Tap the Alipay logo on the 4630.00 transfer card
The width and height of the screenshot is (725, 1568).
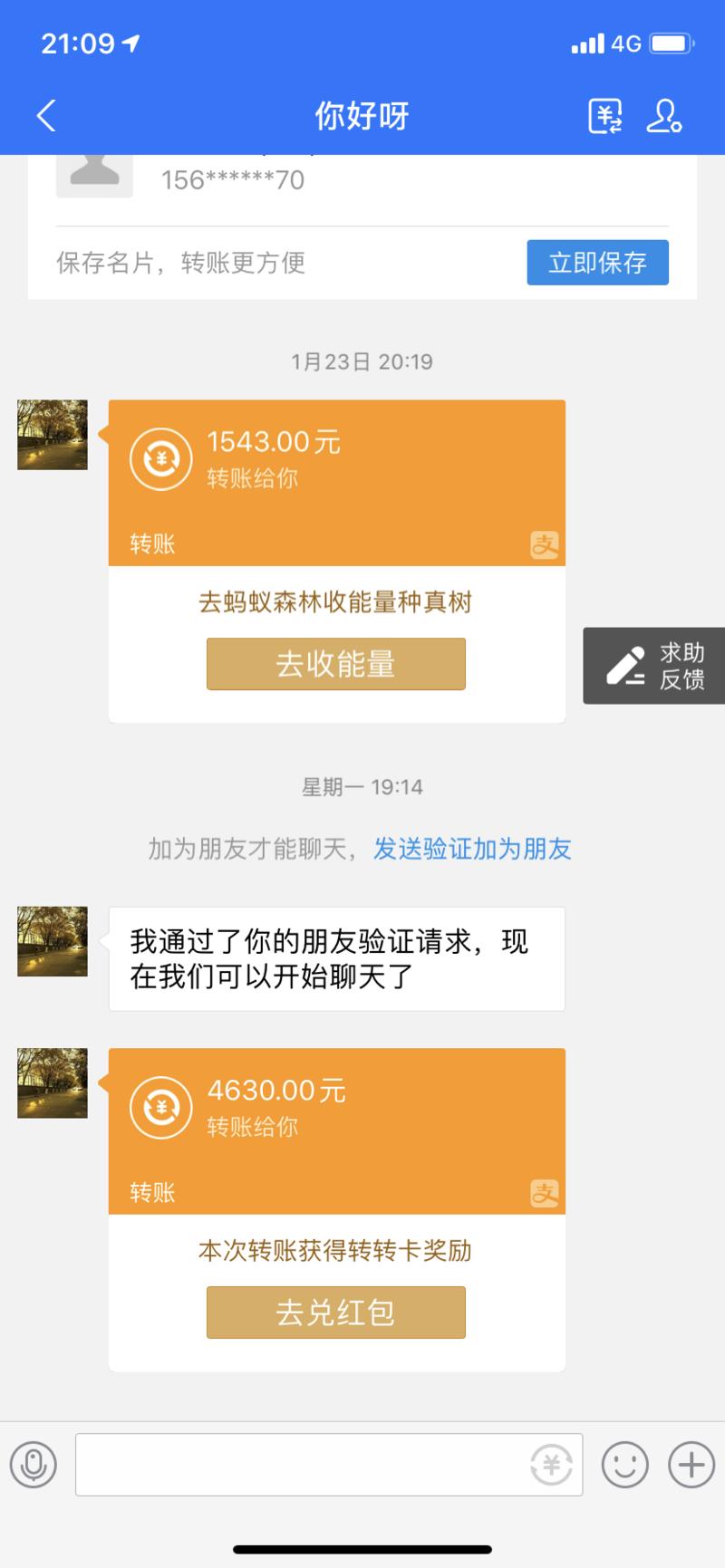tap(545, 1193)
